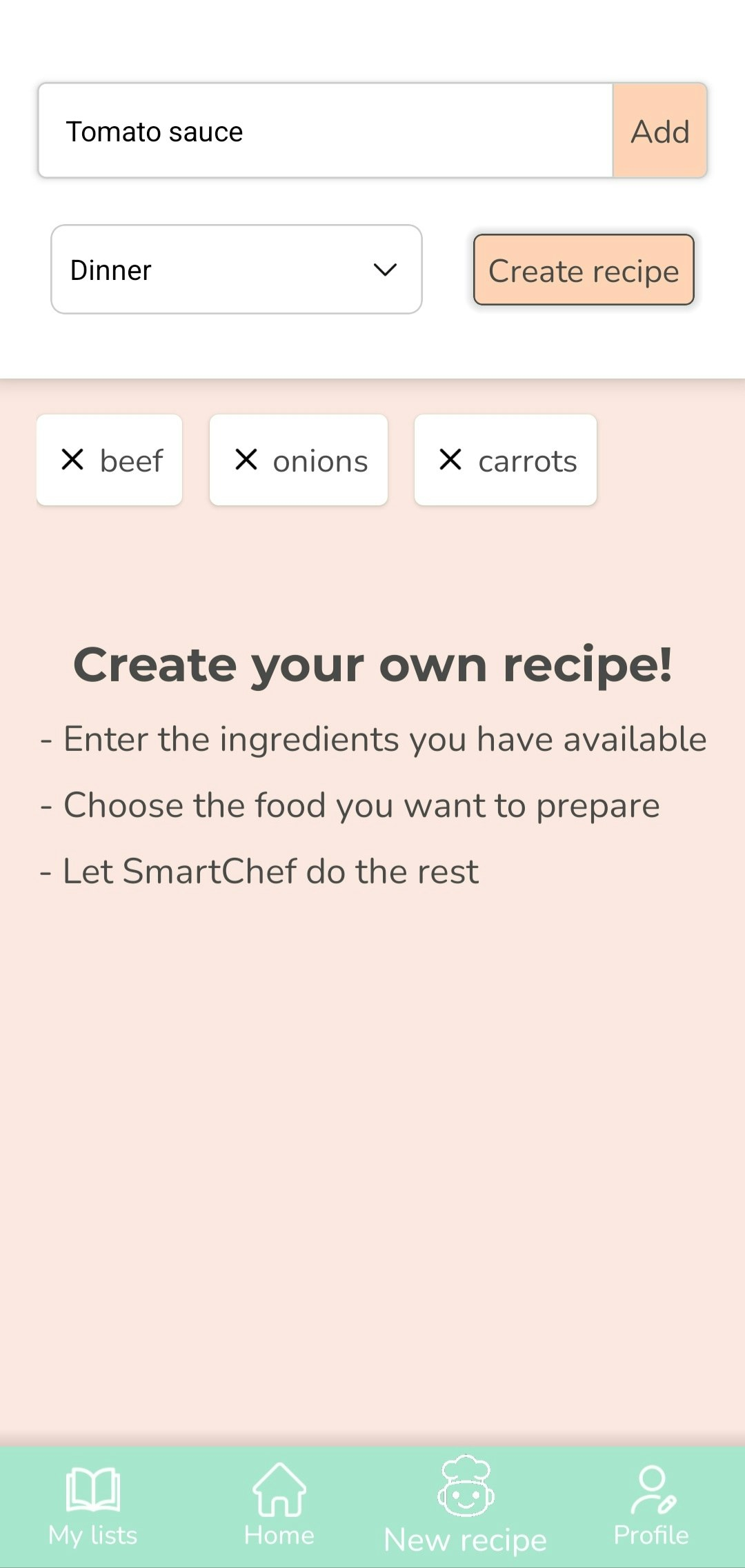
Task: Open the Profile tab
Action: tap(651, 1507)
